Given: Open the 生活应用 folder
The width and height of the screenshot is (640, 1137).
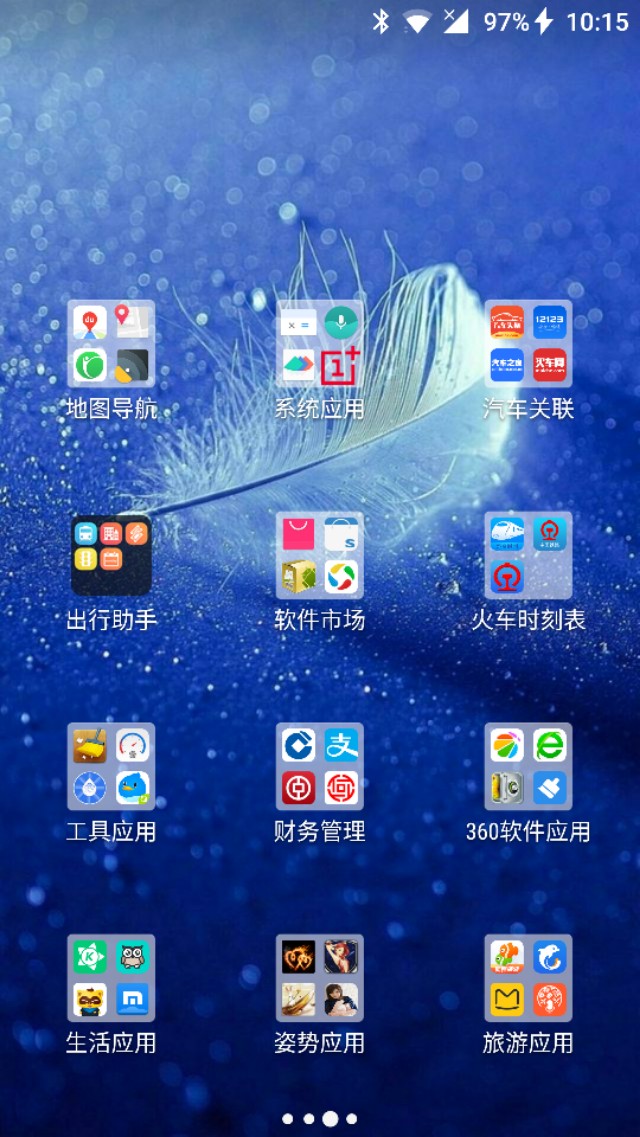Looking at the screenshot, I should click(x=111, y=977).
